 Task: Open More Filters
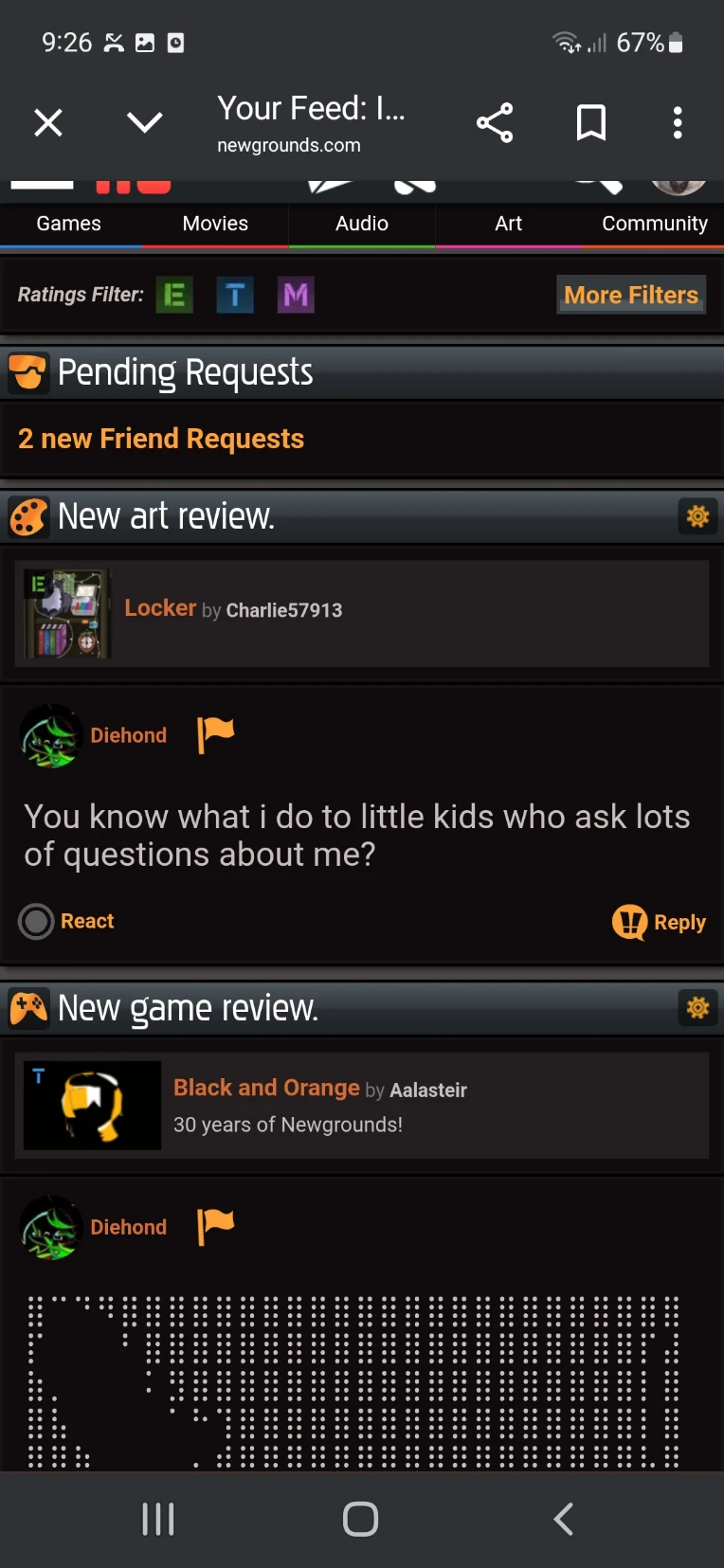[631, 296]
